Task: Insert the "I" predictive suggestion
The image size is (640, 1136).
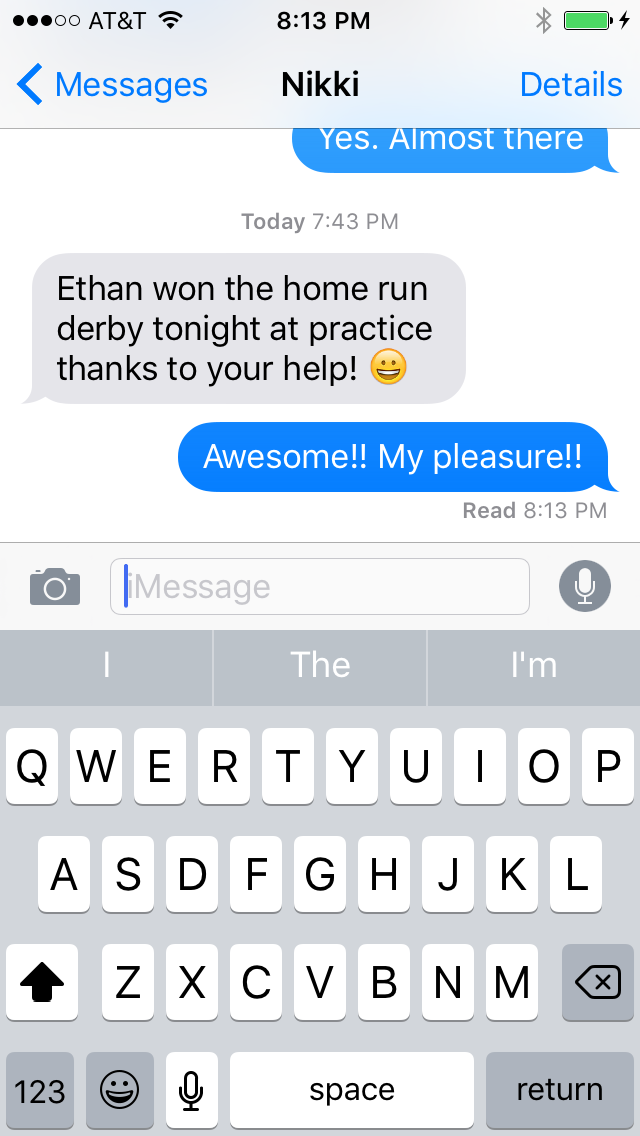Action: 107,665
